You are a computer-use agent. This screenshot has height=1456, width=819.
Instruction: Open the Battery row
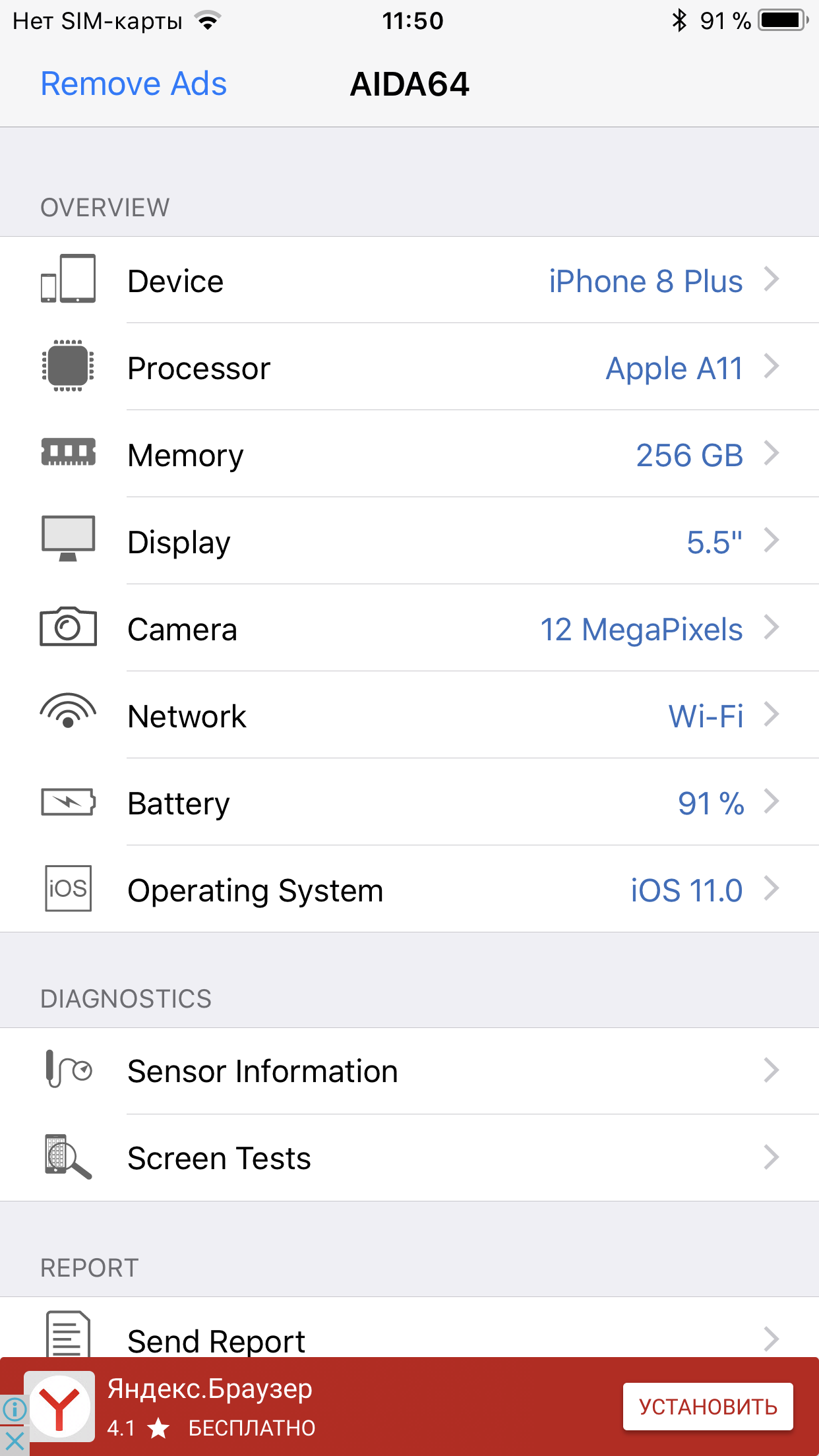click(x=409, y=802)
